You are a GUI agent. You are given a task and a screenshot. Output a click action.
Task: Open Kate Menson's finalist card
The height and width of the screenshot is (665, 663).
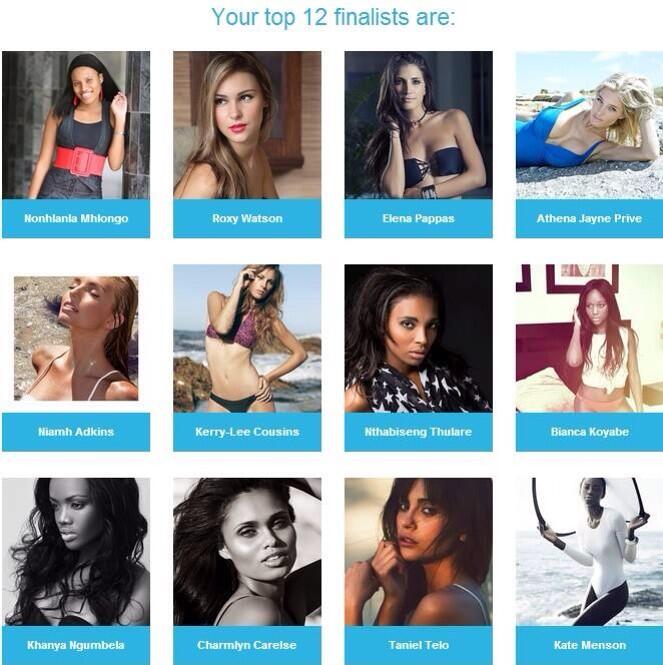point(589,570)
